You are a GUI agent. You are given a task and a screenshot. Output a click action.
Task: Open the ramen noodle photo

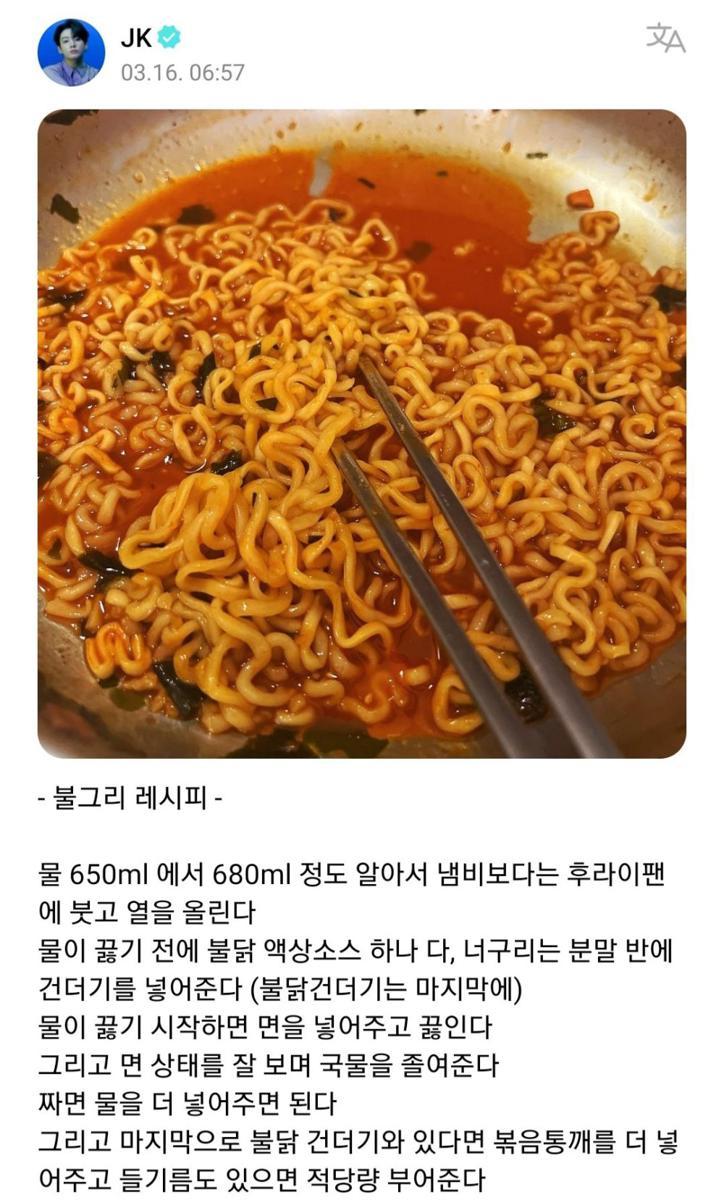pyautogui.click(x=362, y=432)
